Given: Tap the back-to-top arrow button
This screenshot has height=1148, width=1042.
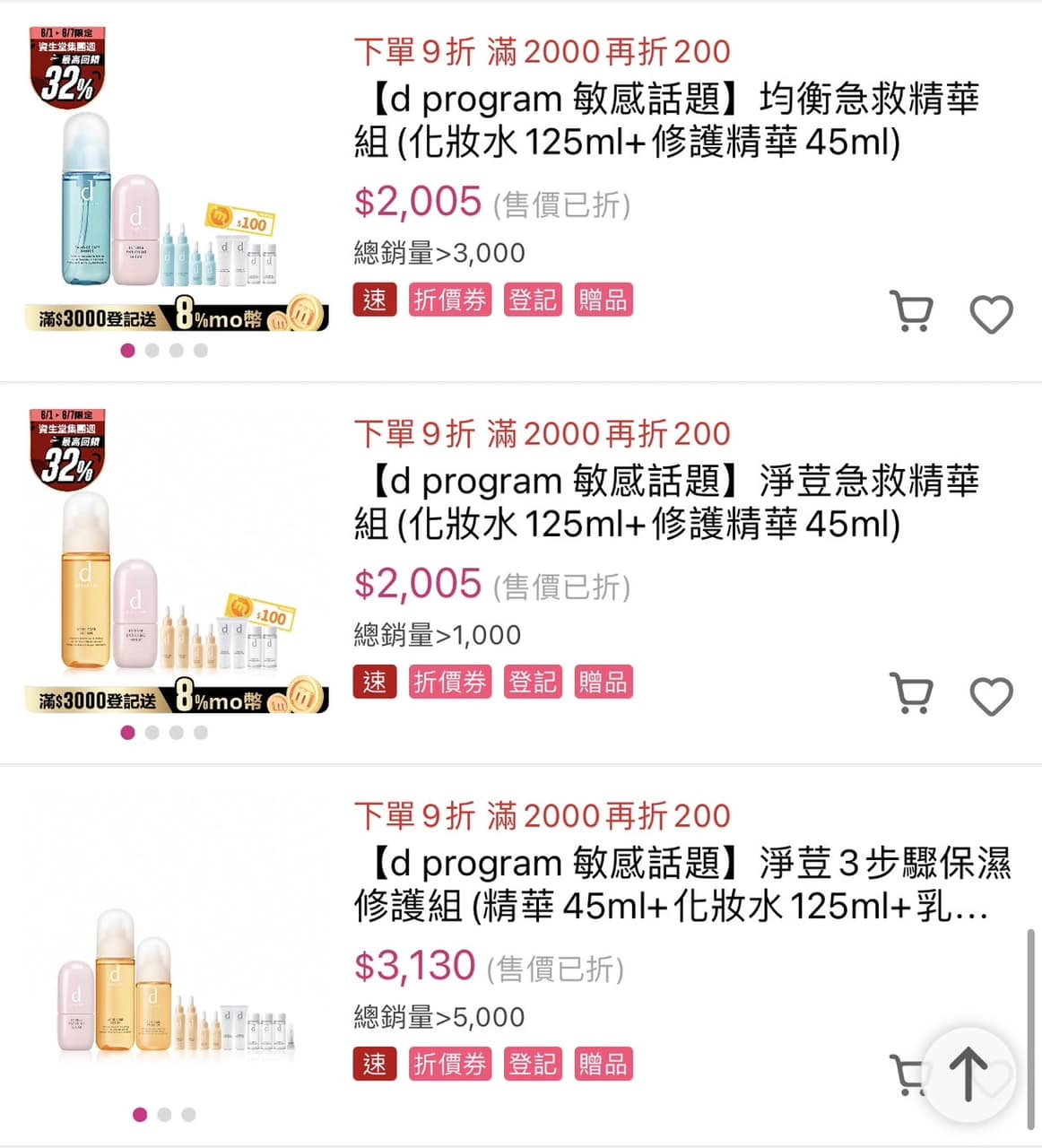Looking at the screenshot, I should point(969,1075).
